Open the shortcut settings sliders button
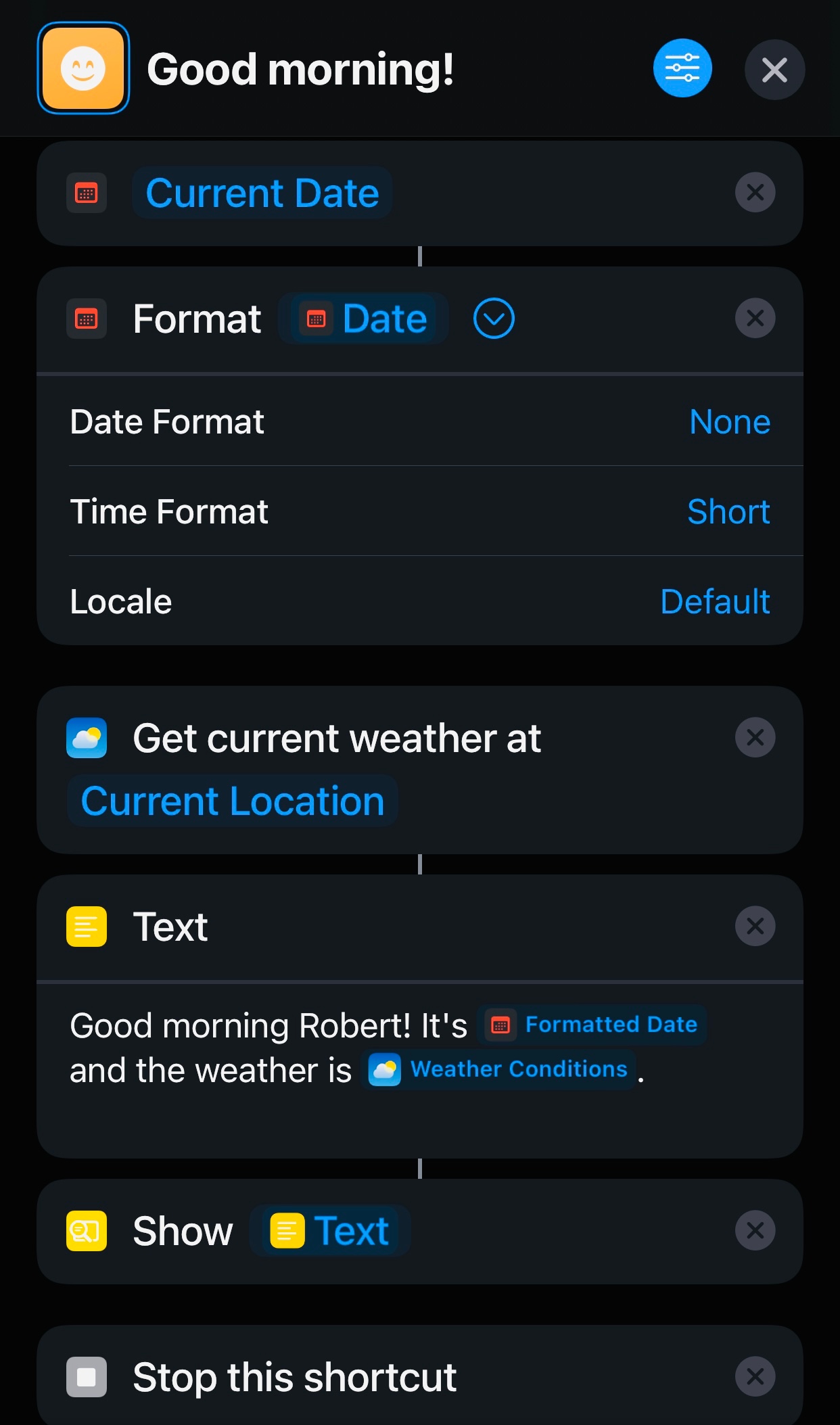 (682, 68)
